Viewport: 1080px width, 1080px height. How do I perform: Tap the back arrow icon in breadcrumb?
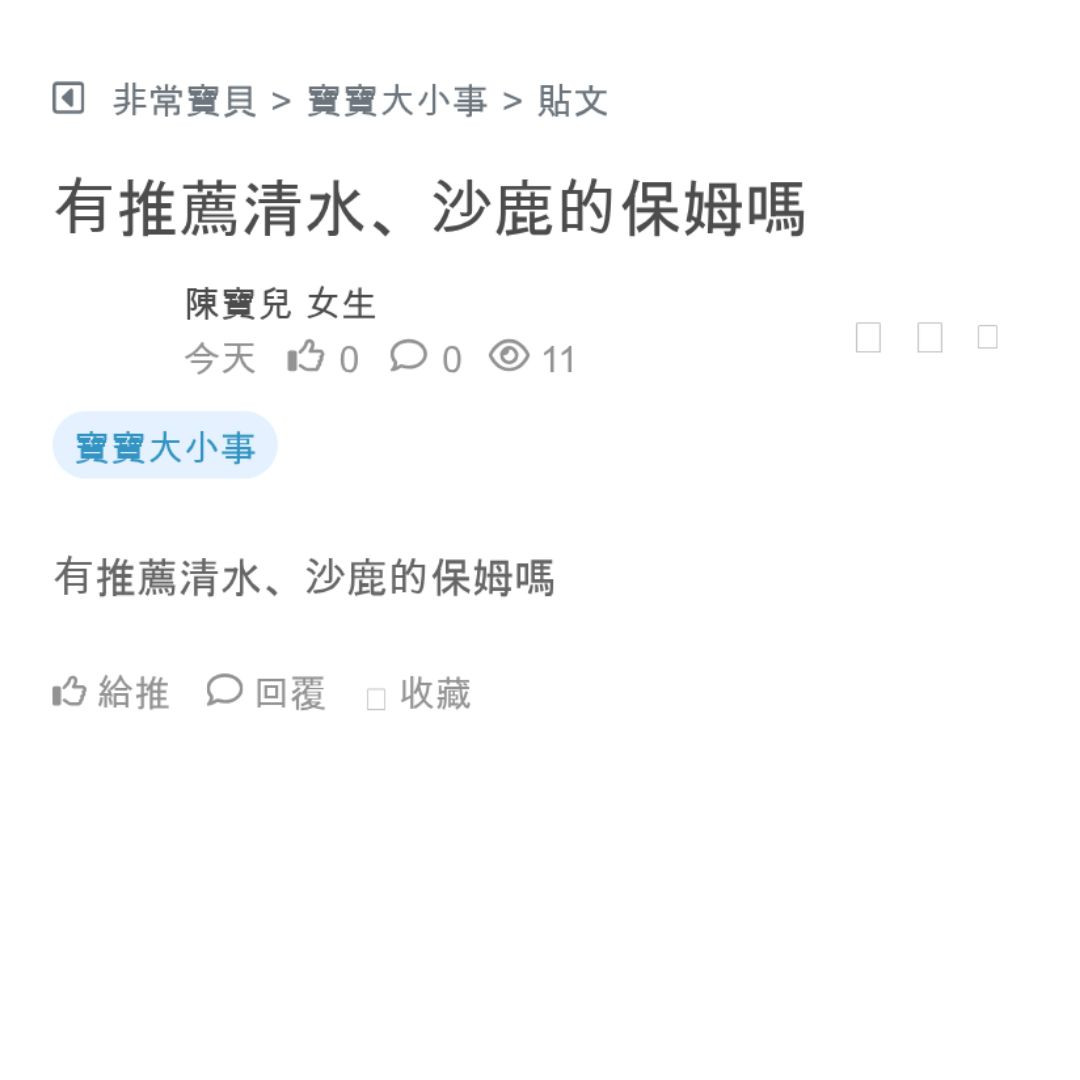pyautogui.click(x=68, y=99)
